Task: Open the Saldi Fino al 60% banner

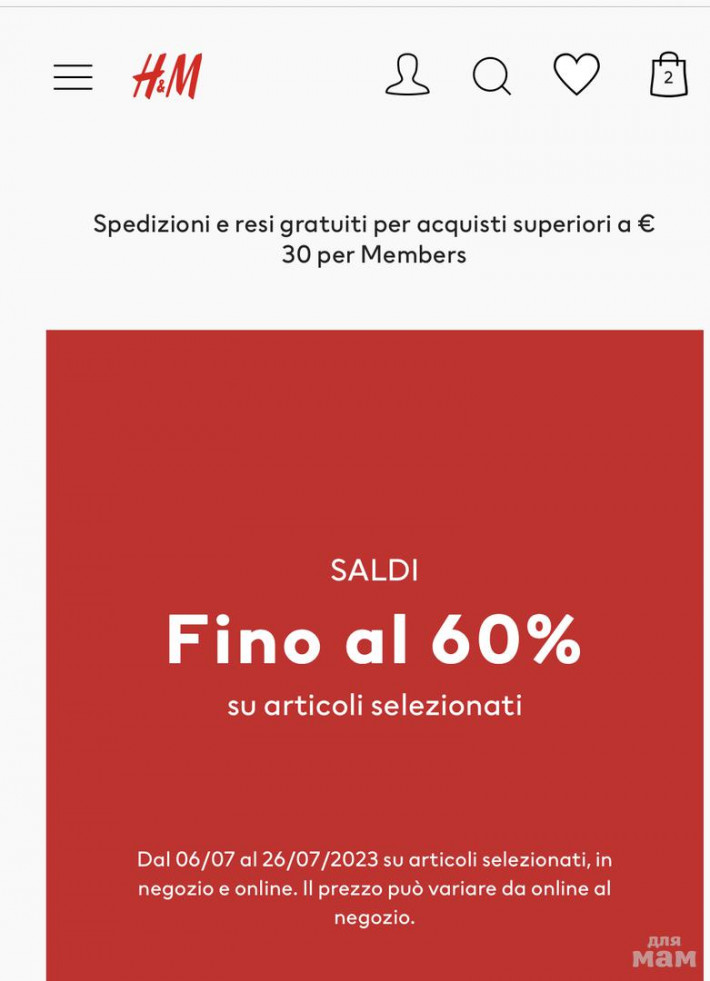Action: pyautogui.click(x=374, y=640)
